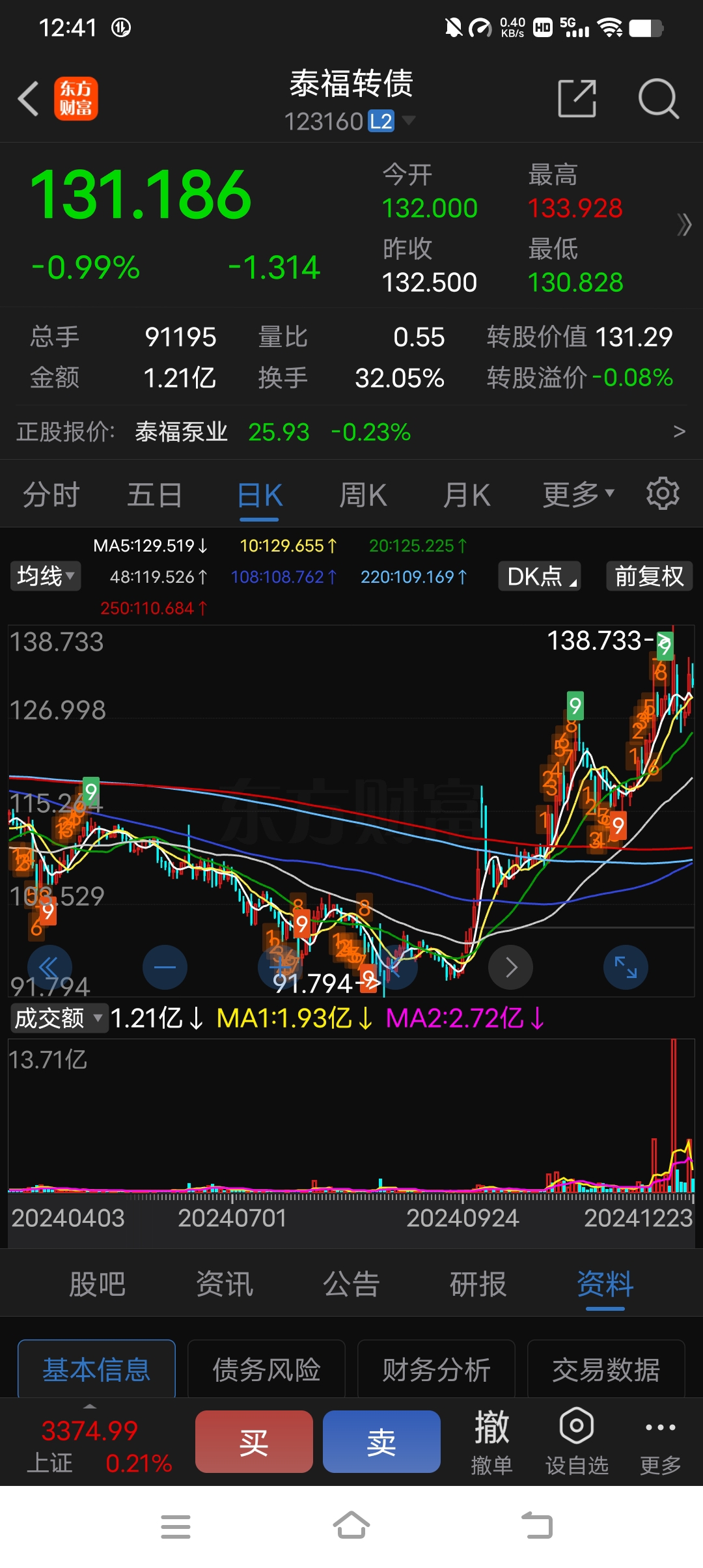Open the search magnifier icon
This screenshot has width=703, height=1568.
click(x=659, y=99)
